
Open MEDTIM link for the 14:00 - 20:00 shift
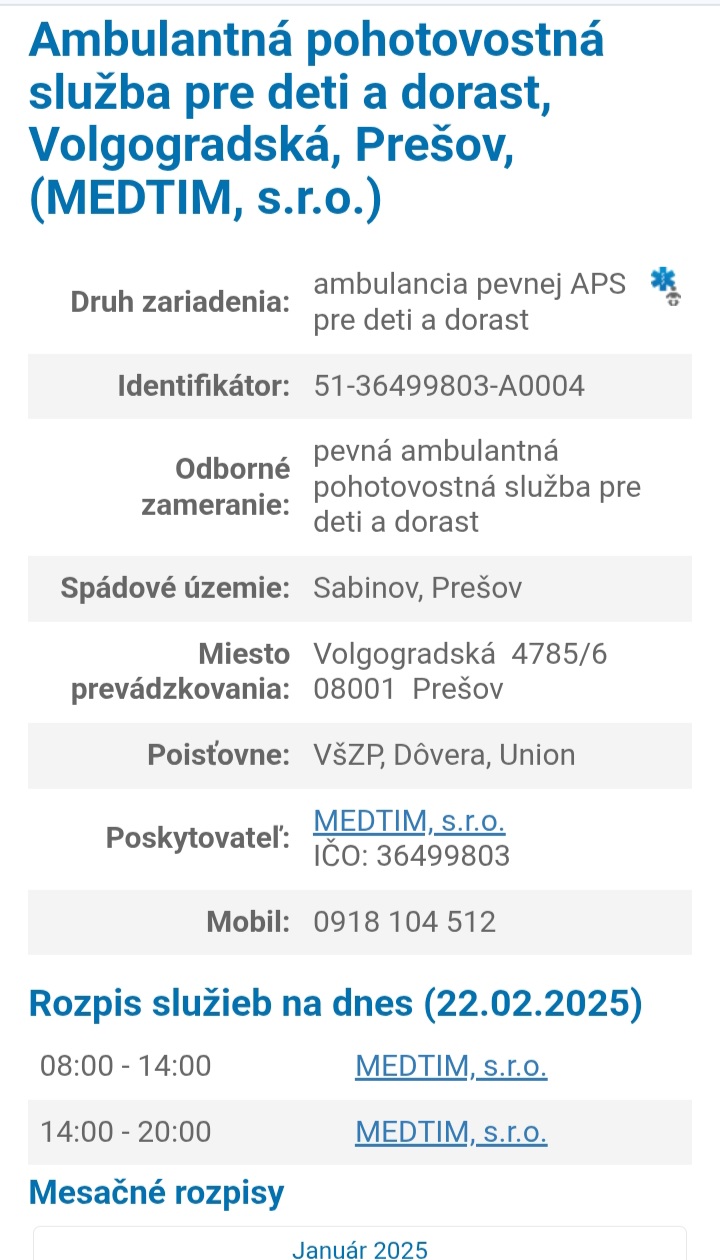(451, 1132)
